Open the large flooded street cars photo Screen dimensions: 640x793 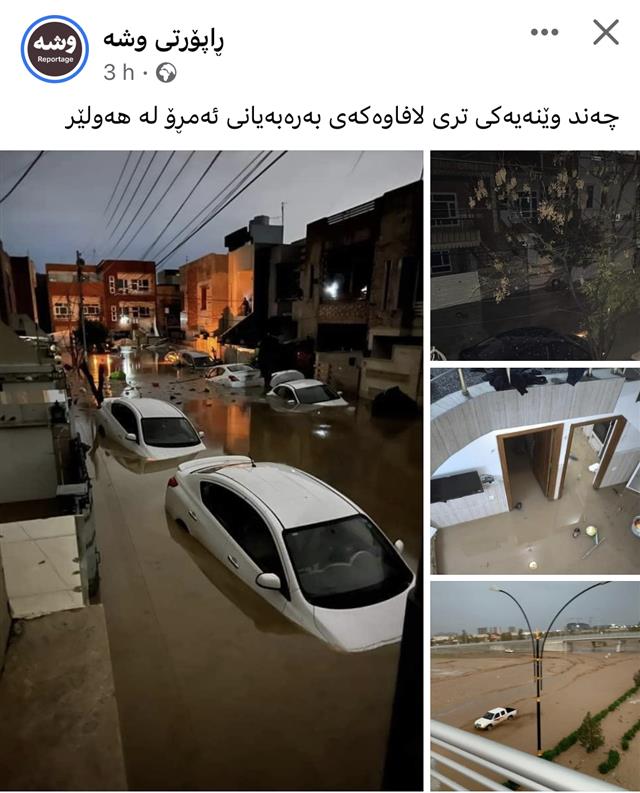pos(211,470)
